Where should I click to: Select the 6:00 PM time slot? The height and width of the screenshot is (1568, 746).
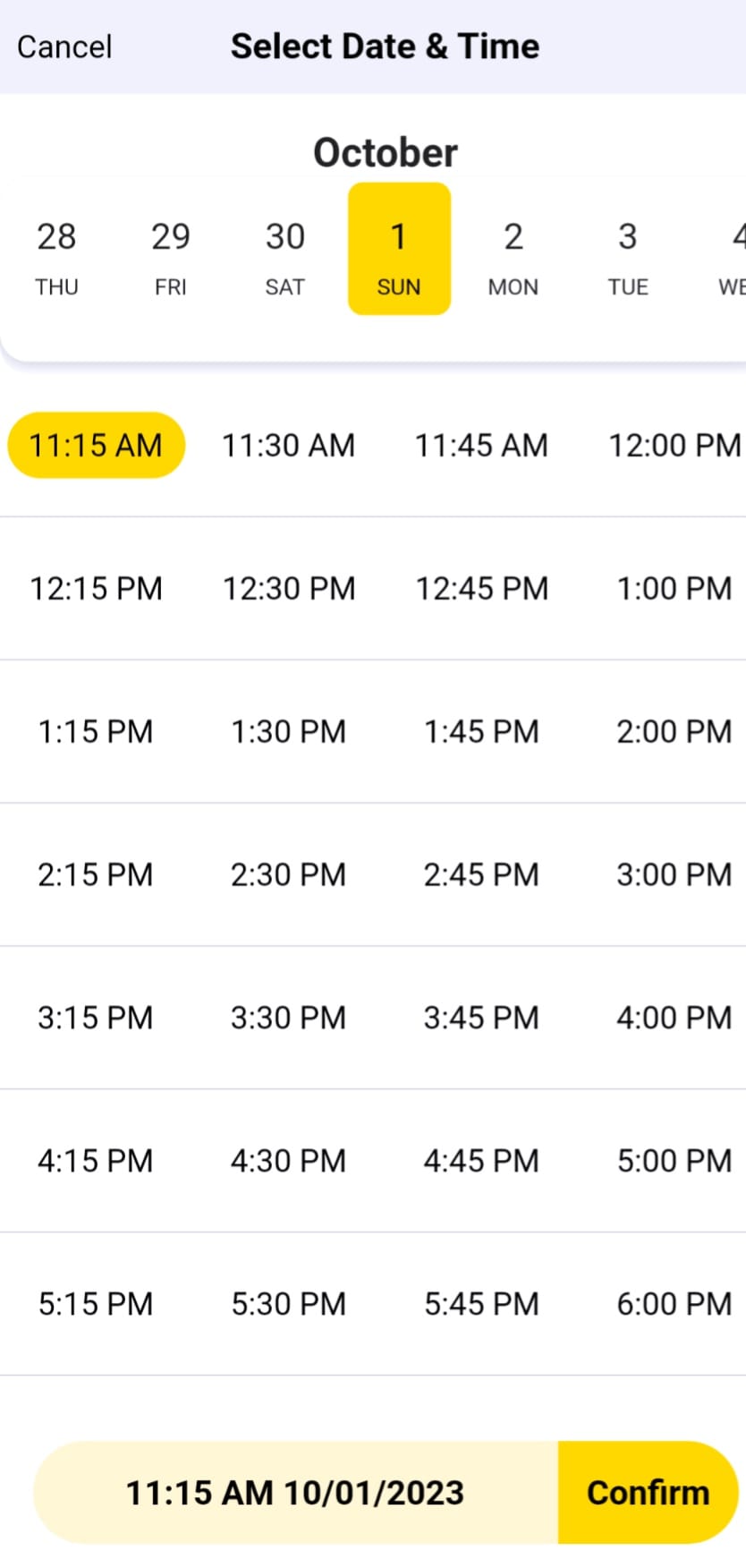pyautogui.click(x=674, y=1304)
